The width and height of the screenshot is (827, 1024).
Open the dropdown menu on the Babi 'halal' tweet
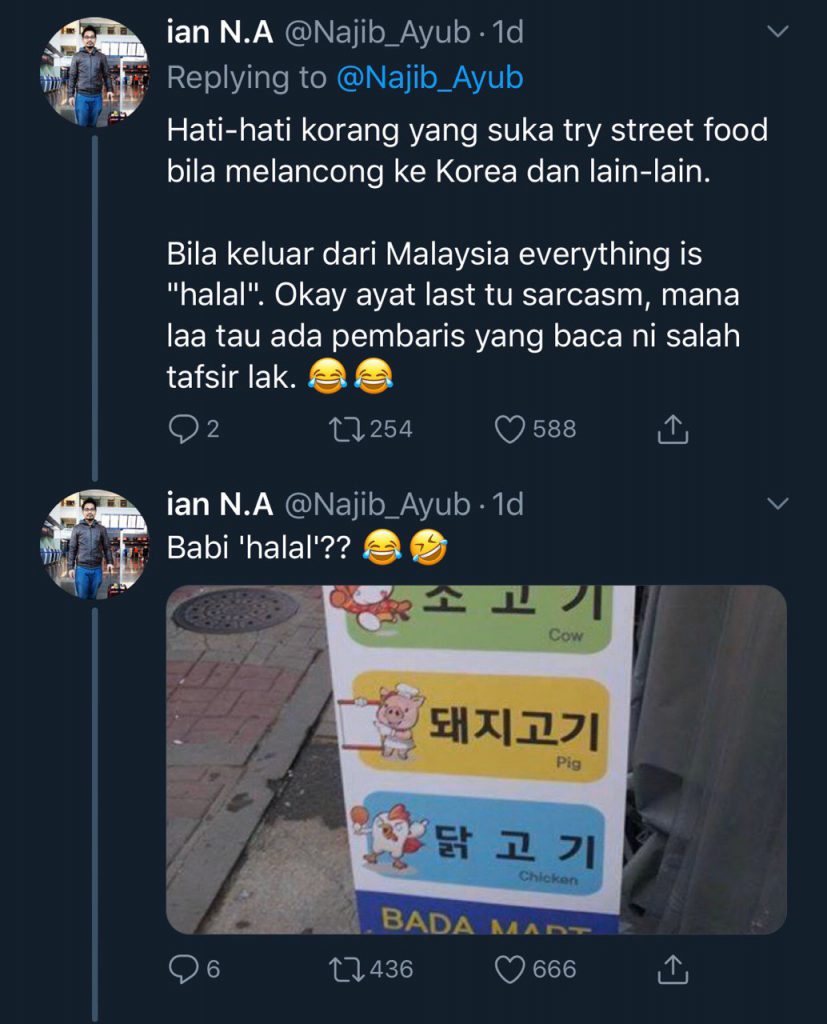[777, 503]
